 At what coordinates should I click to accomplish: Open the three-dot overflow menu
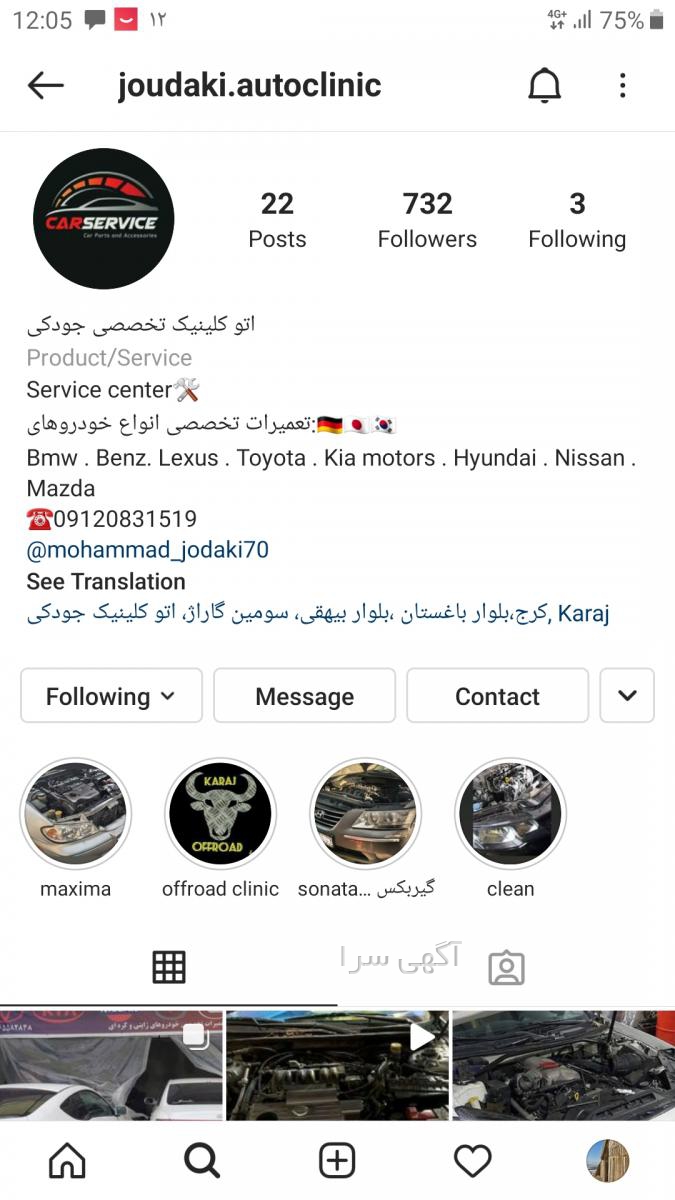[x=622, y=86]
